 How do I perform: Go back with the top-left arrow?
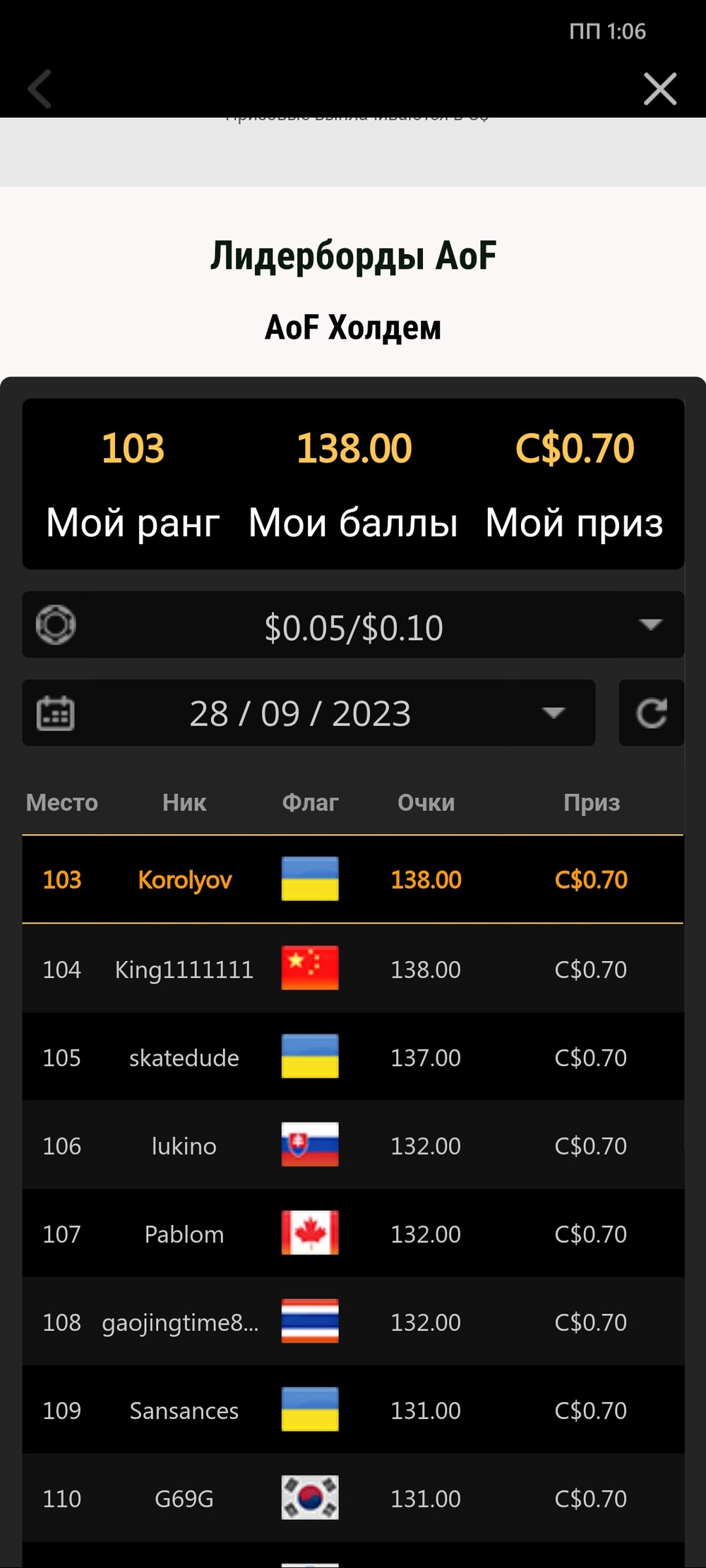coord(40,89)
